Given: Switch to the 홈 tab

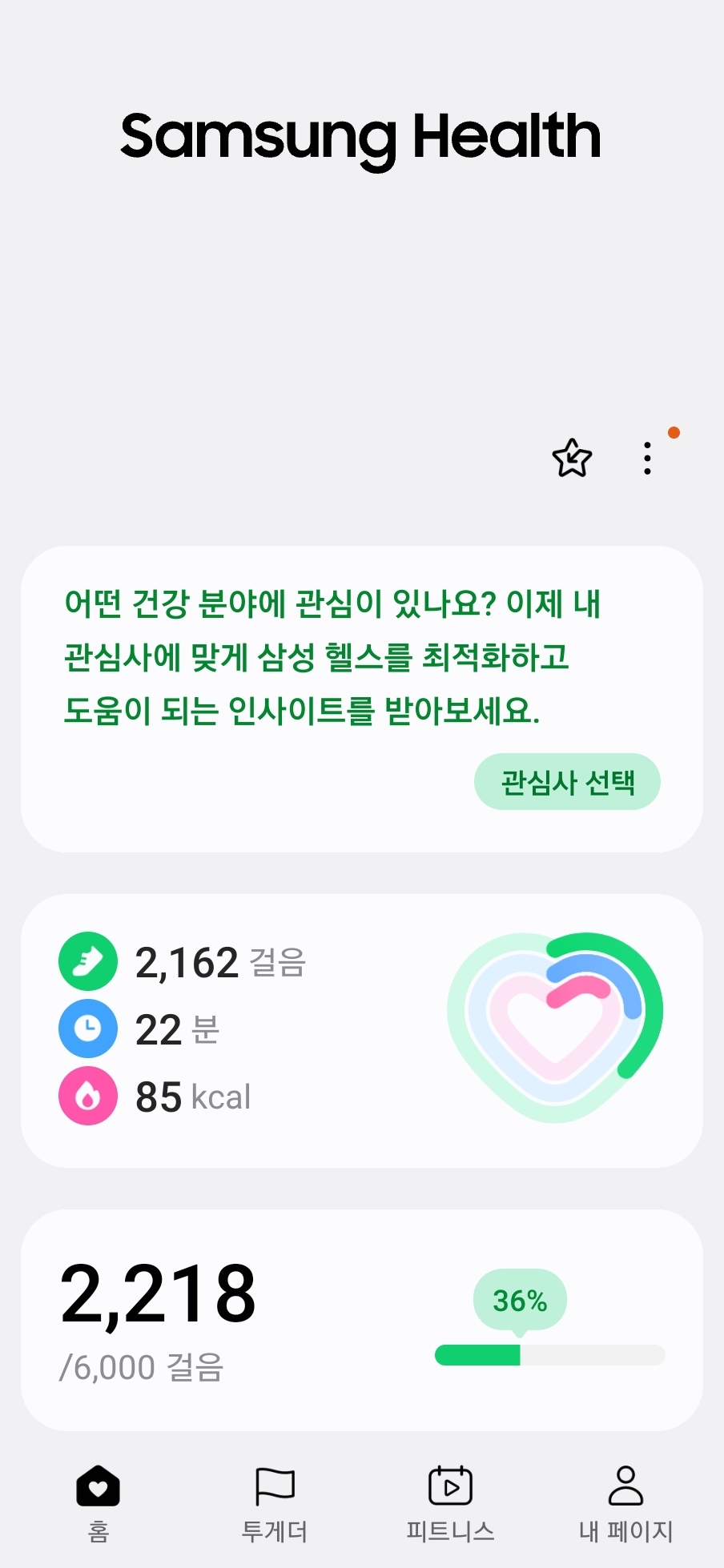Looking at the screenshot, I should [x=98, y=1502].
